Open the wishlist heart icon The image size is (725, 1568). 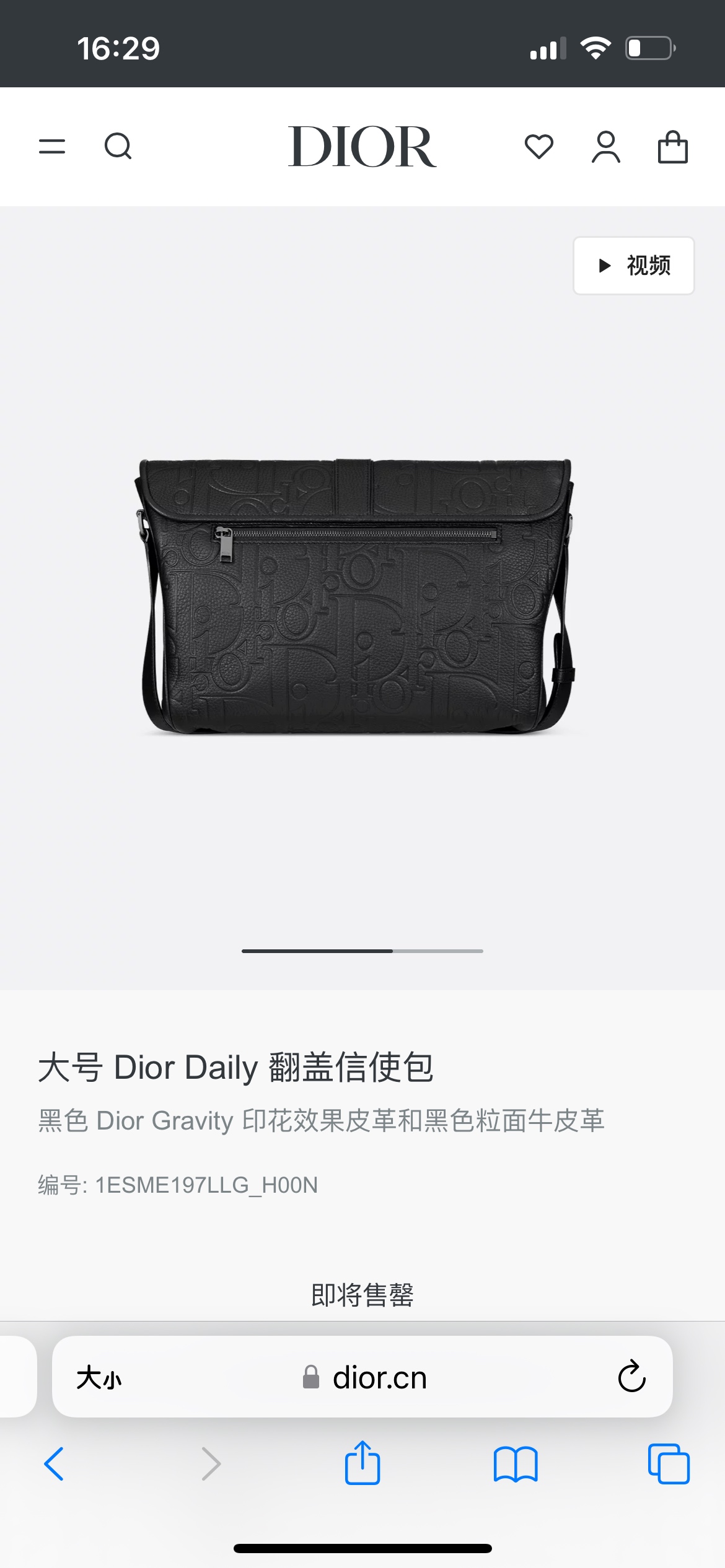[x=539, y=147]
